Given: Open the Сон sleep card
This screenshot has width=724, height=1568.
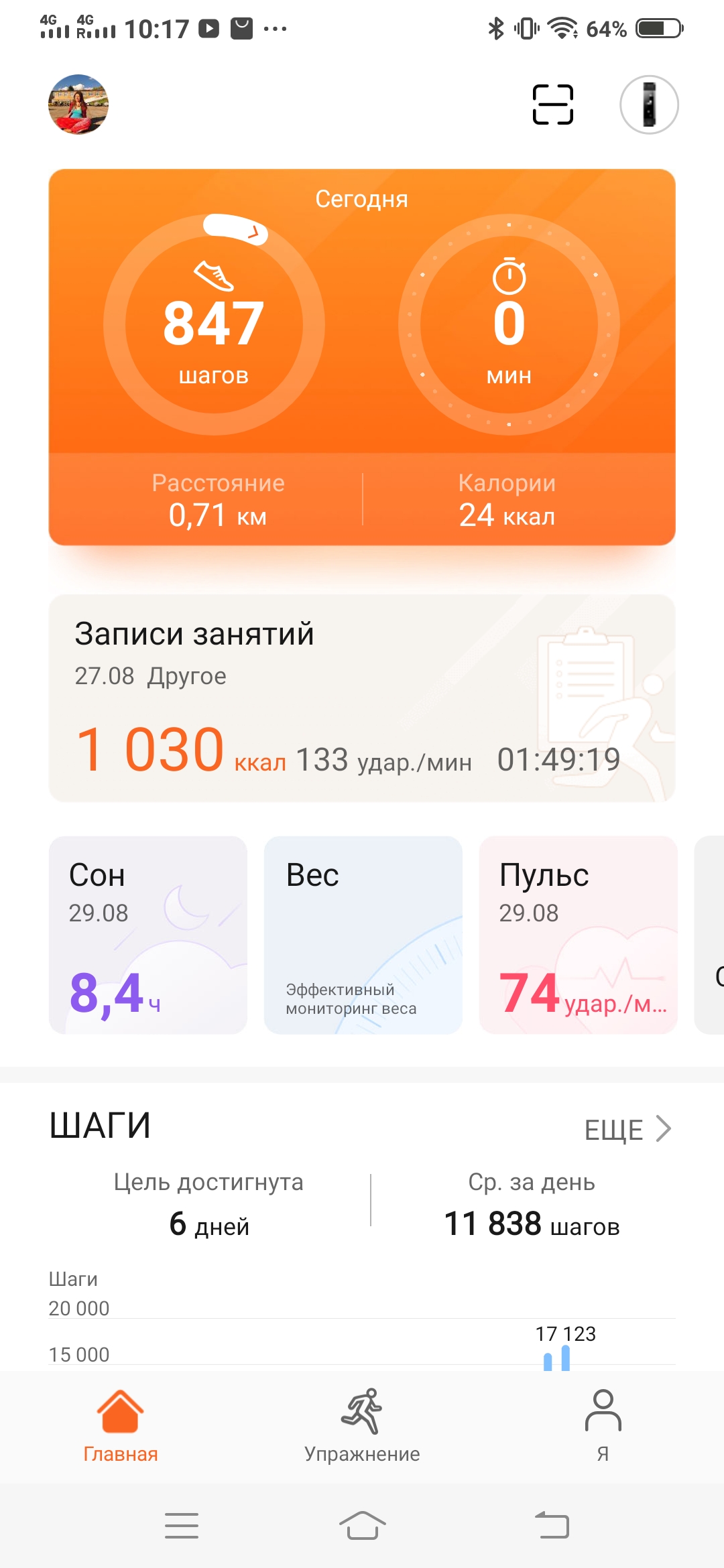Looking at the screenshot, I should pyautogui.click(x=148, y=935).
